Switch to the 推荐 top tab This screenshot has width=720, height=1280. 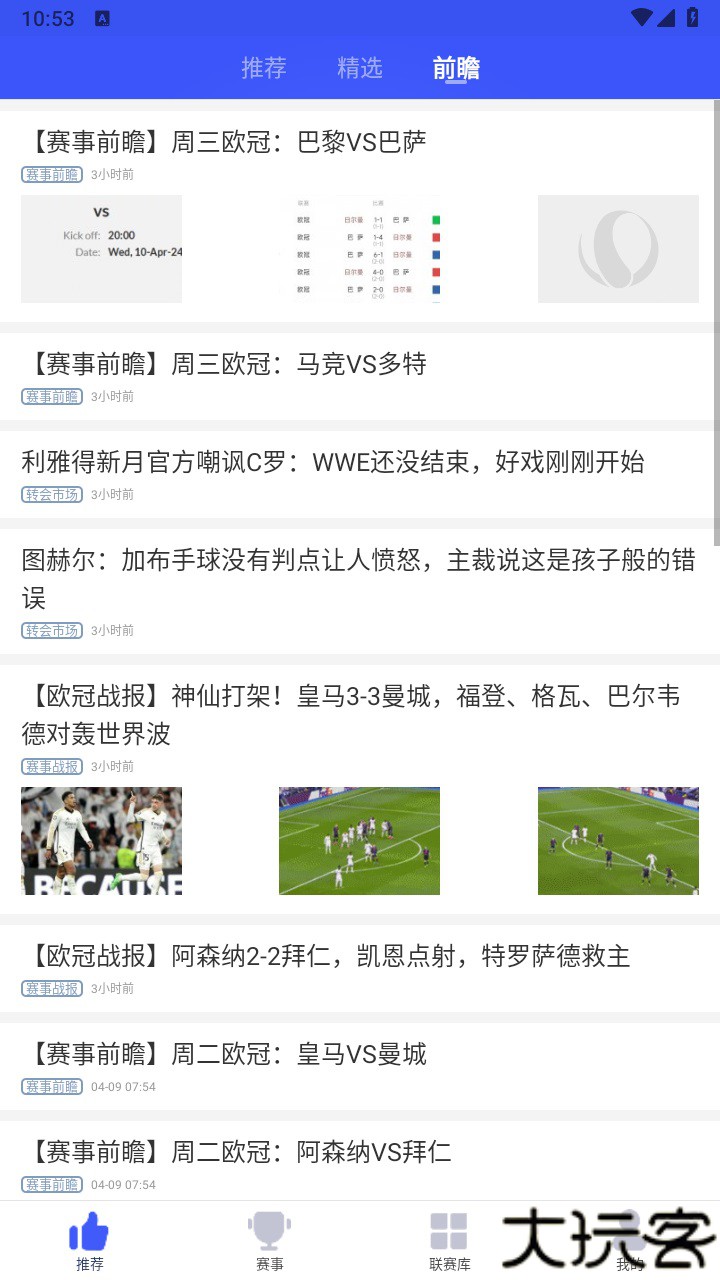tap(264, 68)
